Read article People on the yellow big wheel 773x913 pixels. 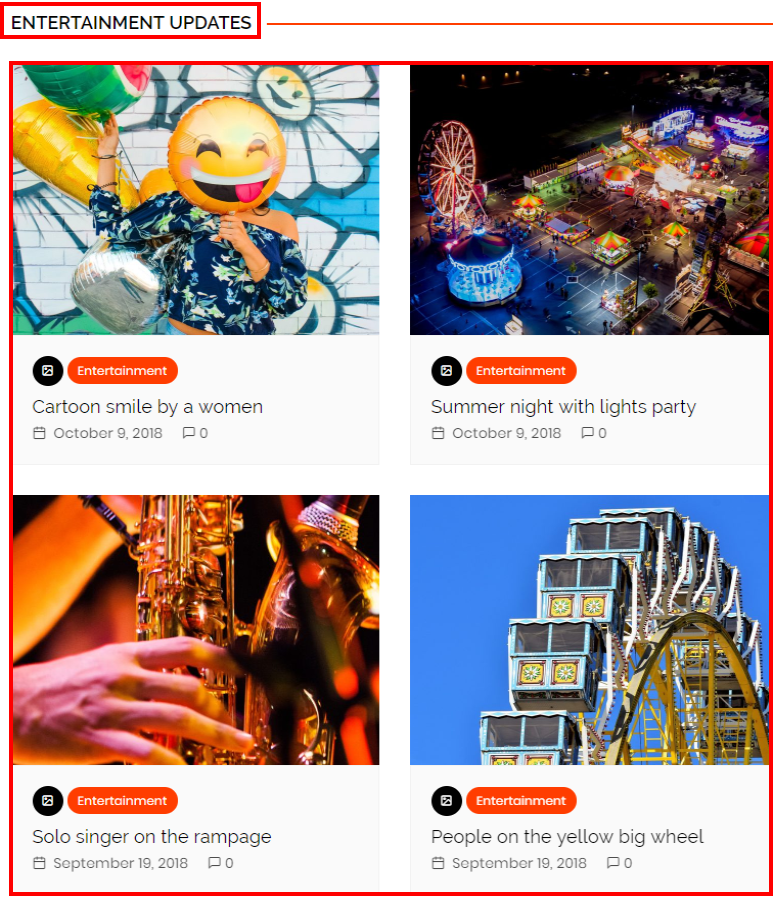point(567,837)
